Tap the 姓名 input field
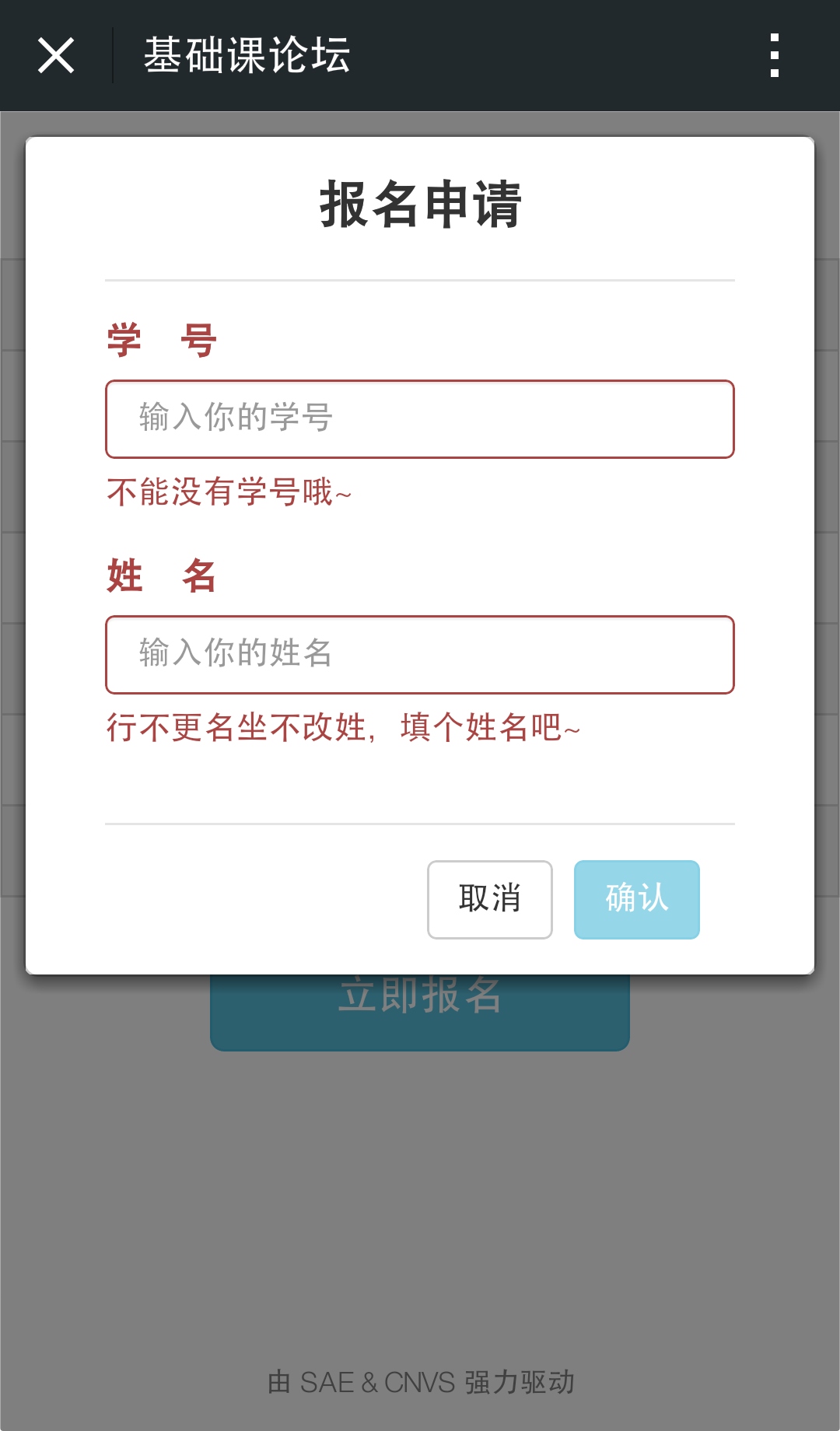Screen dimensions: 840x1431 [x=420, y=655]
